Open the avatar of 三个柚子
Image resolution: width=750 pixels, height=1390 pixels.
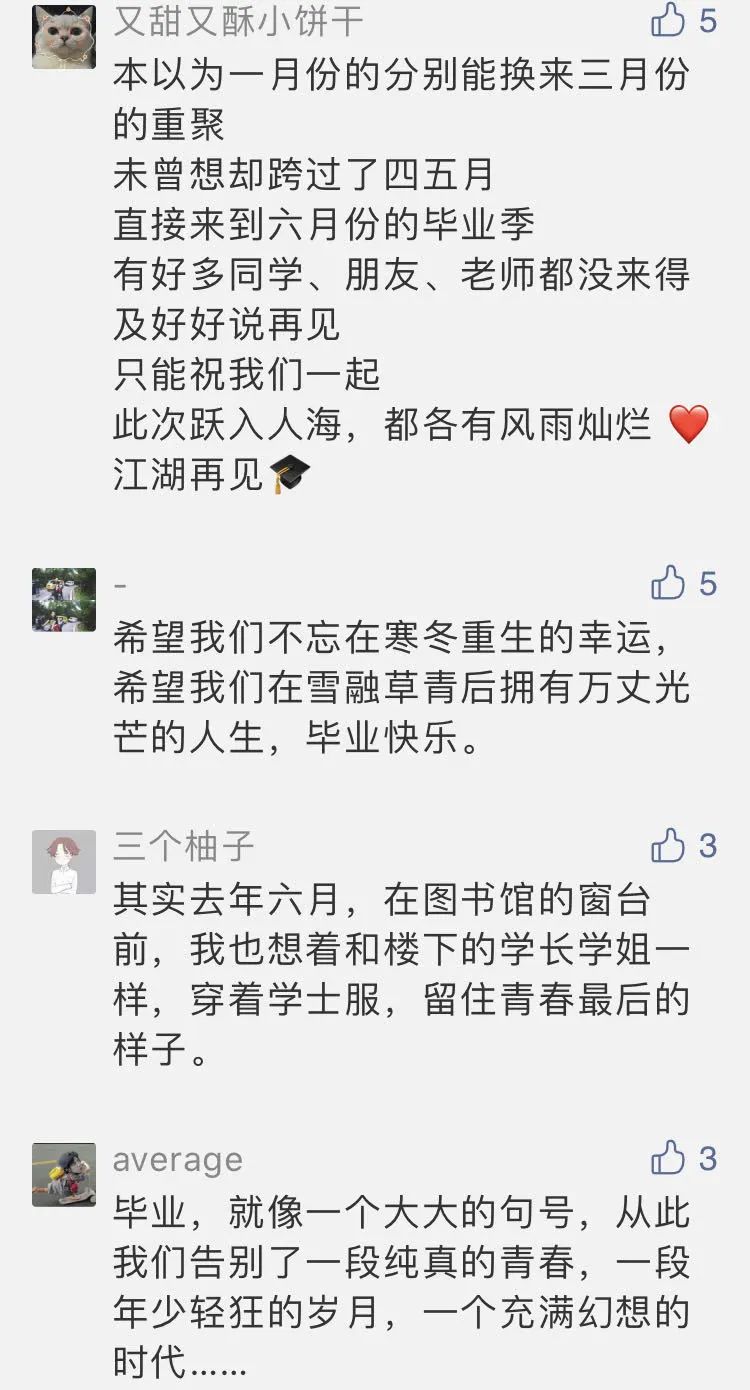tap(64, 862)
